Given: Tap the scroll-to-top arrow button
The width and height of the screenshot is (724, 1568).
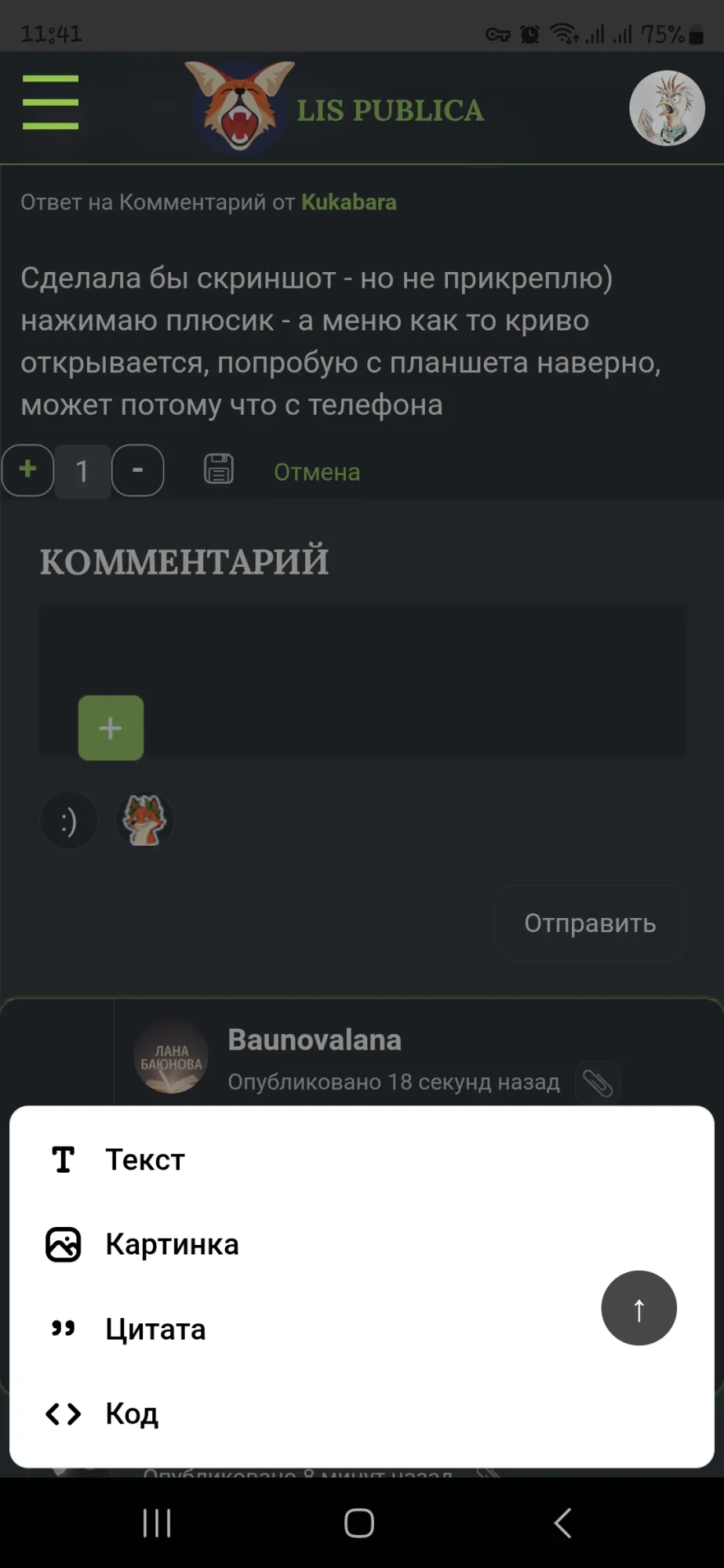Looking at the screenshot, I should 639,1308.
